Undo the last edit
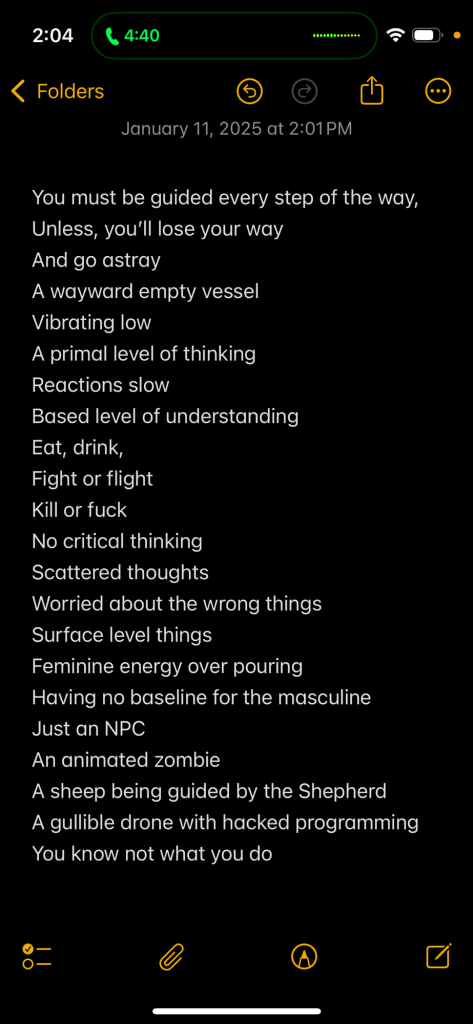Viewport: 473px width, 1024px height. point(249,92)
